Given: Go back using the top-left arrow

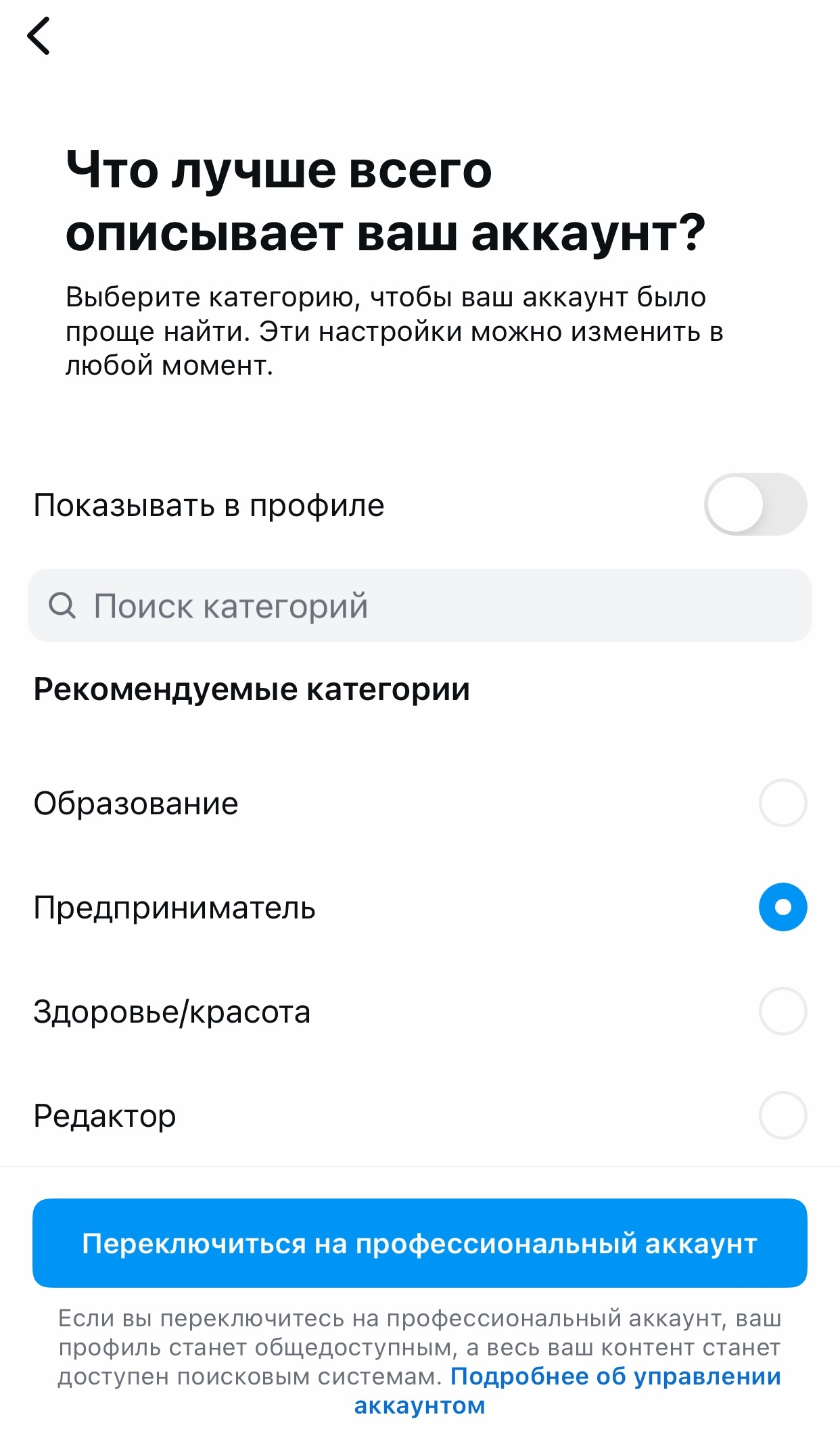Looking at the screenshot, I should pos(39,36).
